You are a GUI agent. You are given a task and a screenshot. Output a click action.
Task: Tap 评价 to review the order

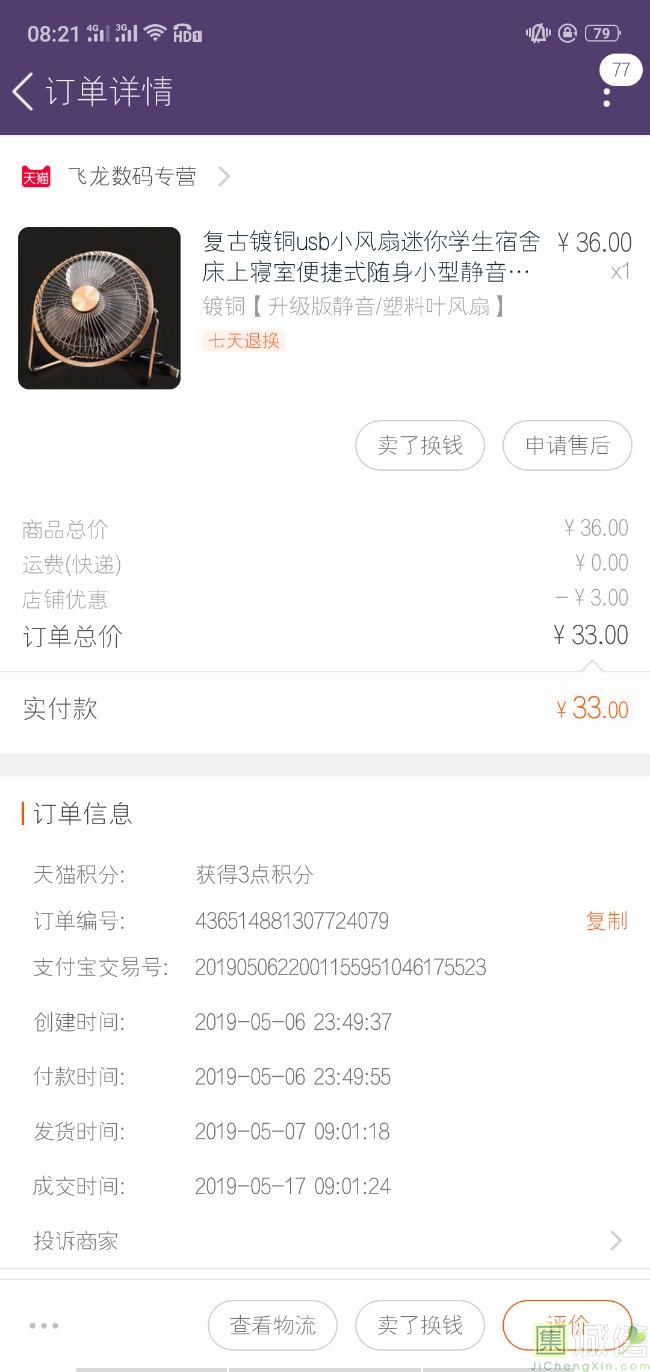point(567,1324)
